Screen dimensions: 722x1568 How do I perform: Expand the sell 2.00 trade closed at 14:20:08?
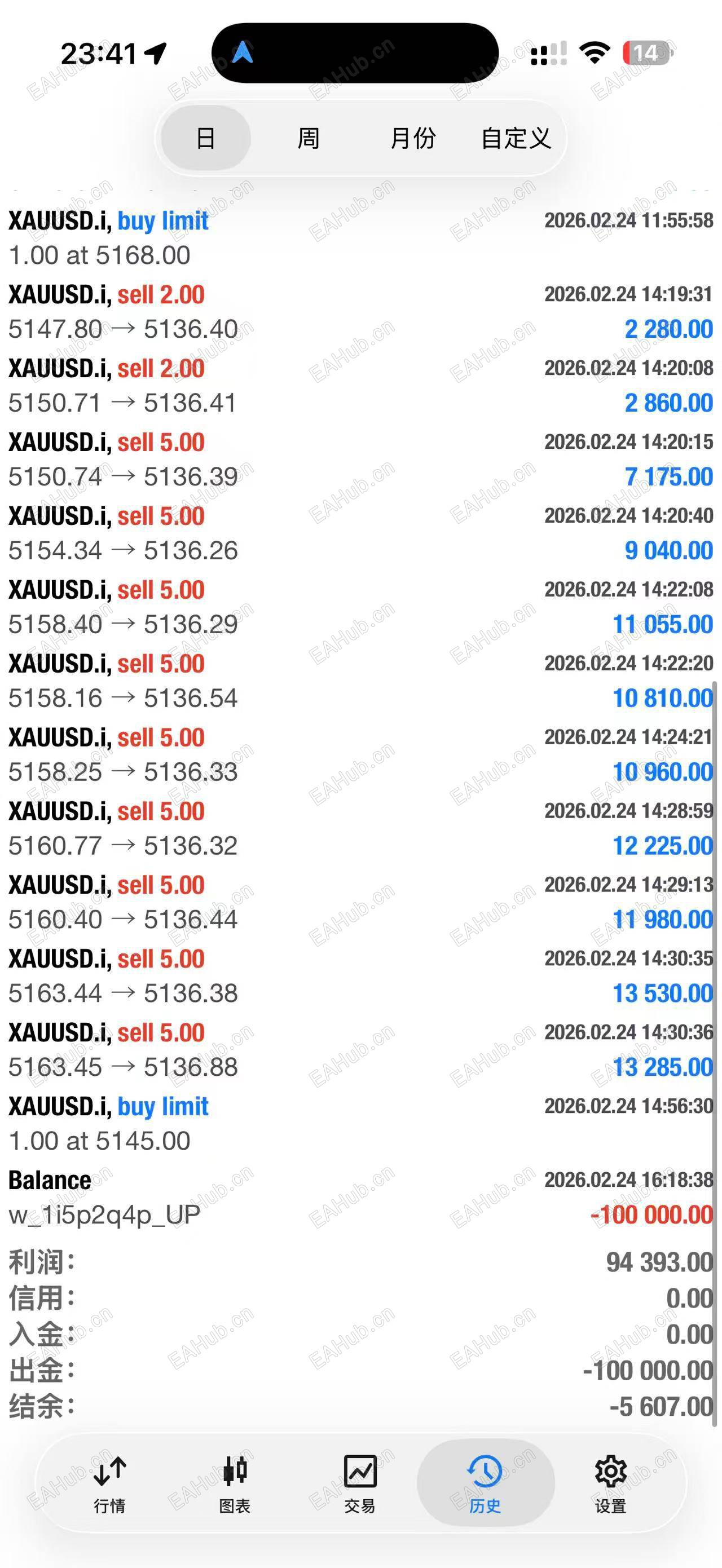(x=360, y=386)
